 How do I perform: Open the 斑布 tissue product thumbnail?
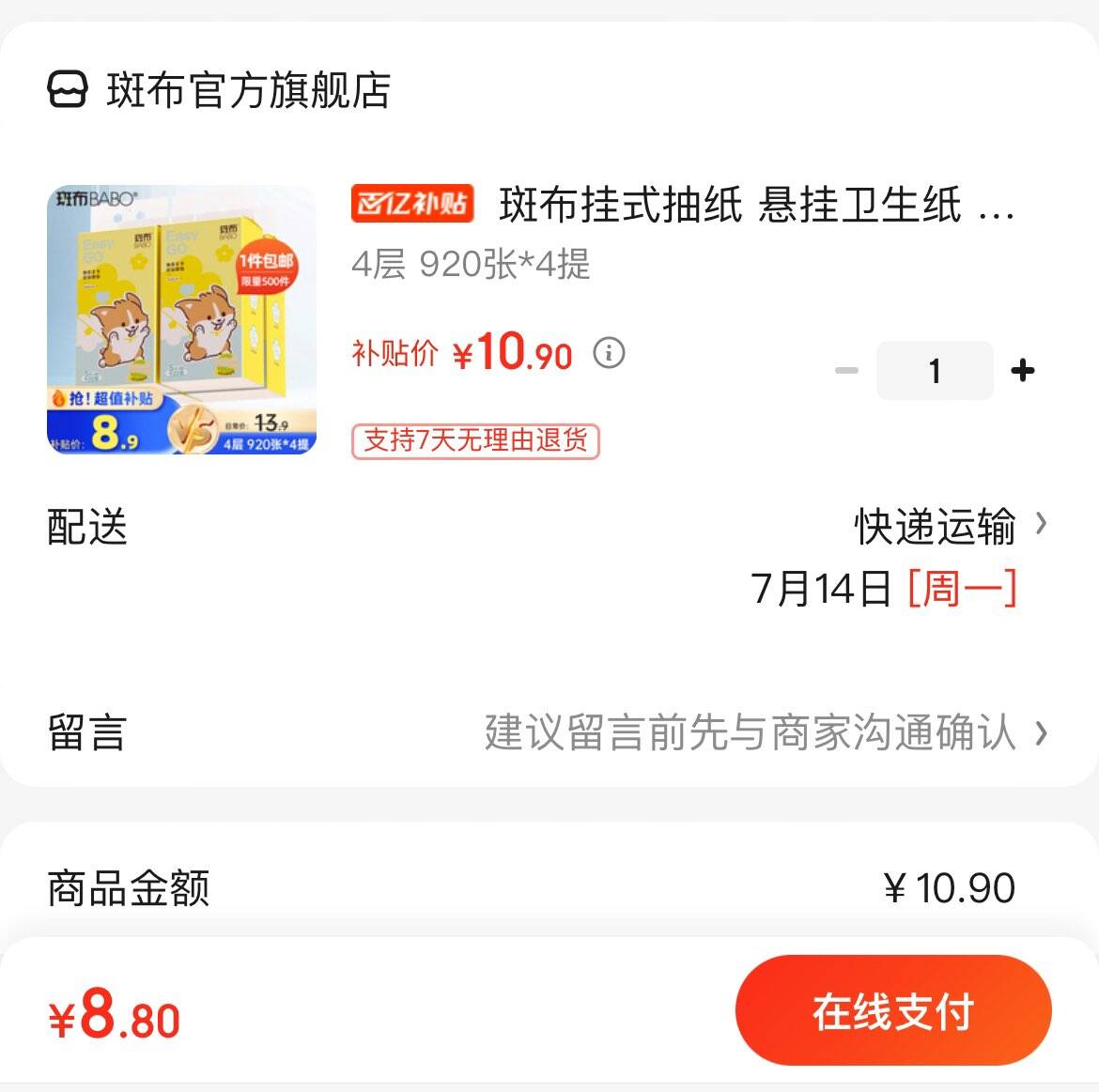coord(182,319)
